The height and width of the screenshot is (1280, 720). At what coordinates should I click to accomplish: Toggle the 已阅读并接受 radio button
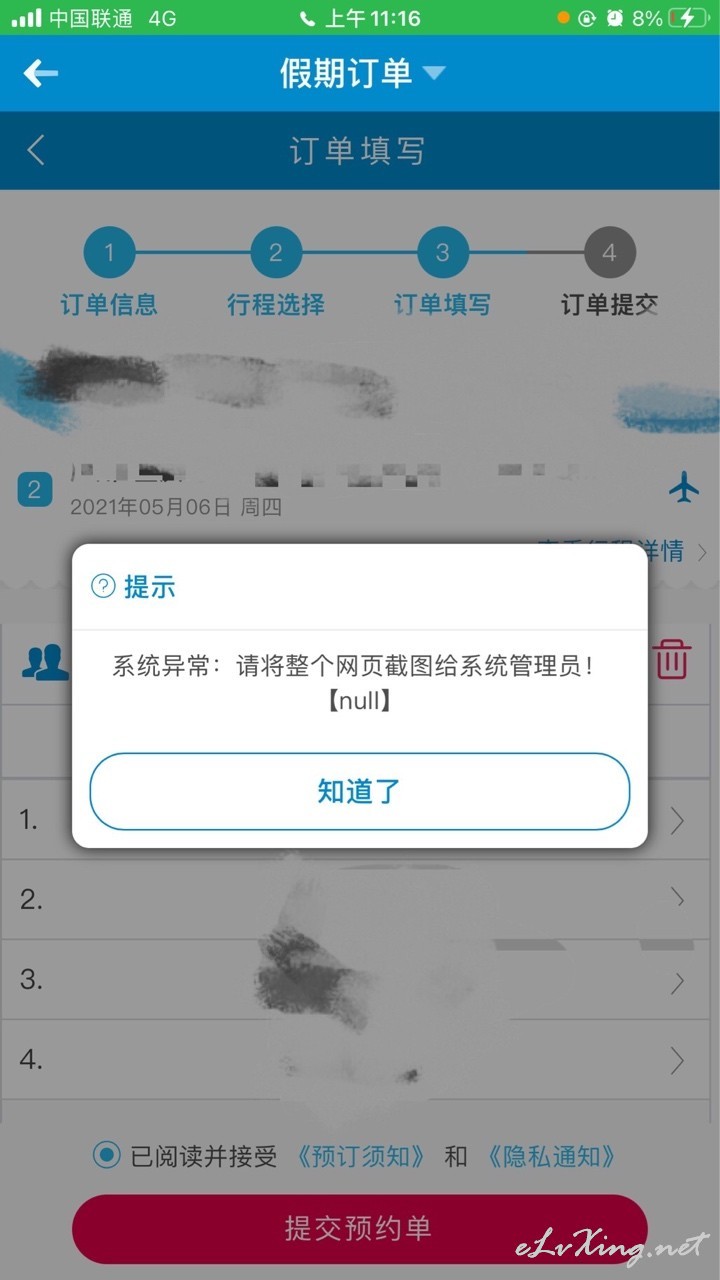click(106, 1156)
